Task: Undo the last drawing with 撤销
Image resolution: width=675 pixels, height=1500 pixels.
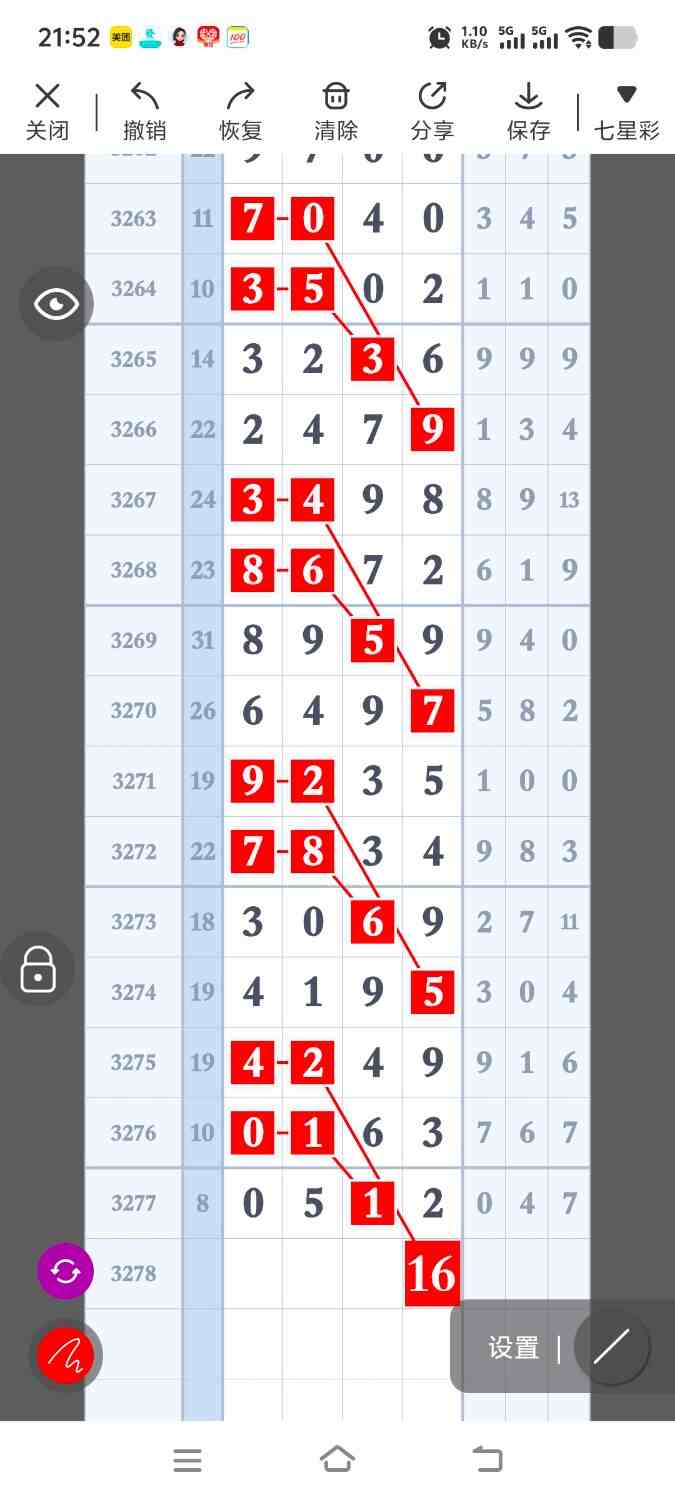Action: pyautogui.click(x=145, y=111)
